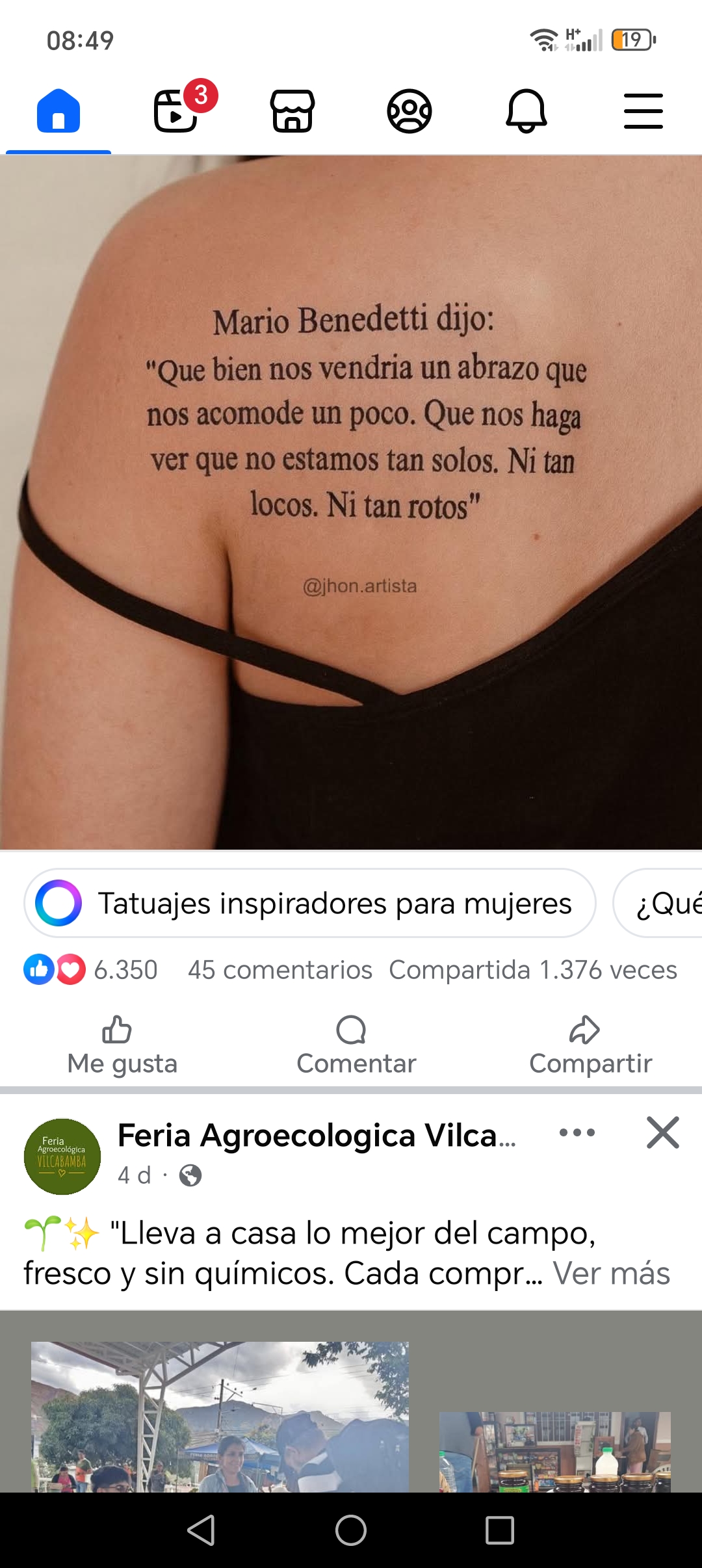This screenshot has width=702, height=1568.
Task: Open the 45 comentarios list
Action: click(x=279, y=970)
